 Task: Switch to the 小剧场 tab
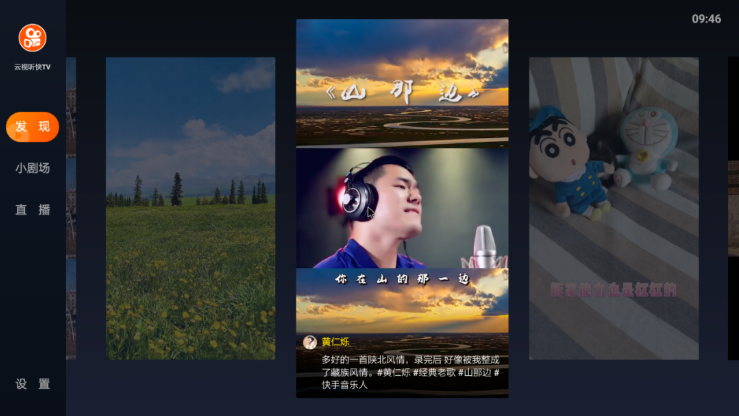pos(33,168)
